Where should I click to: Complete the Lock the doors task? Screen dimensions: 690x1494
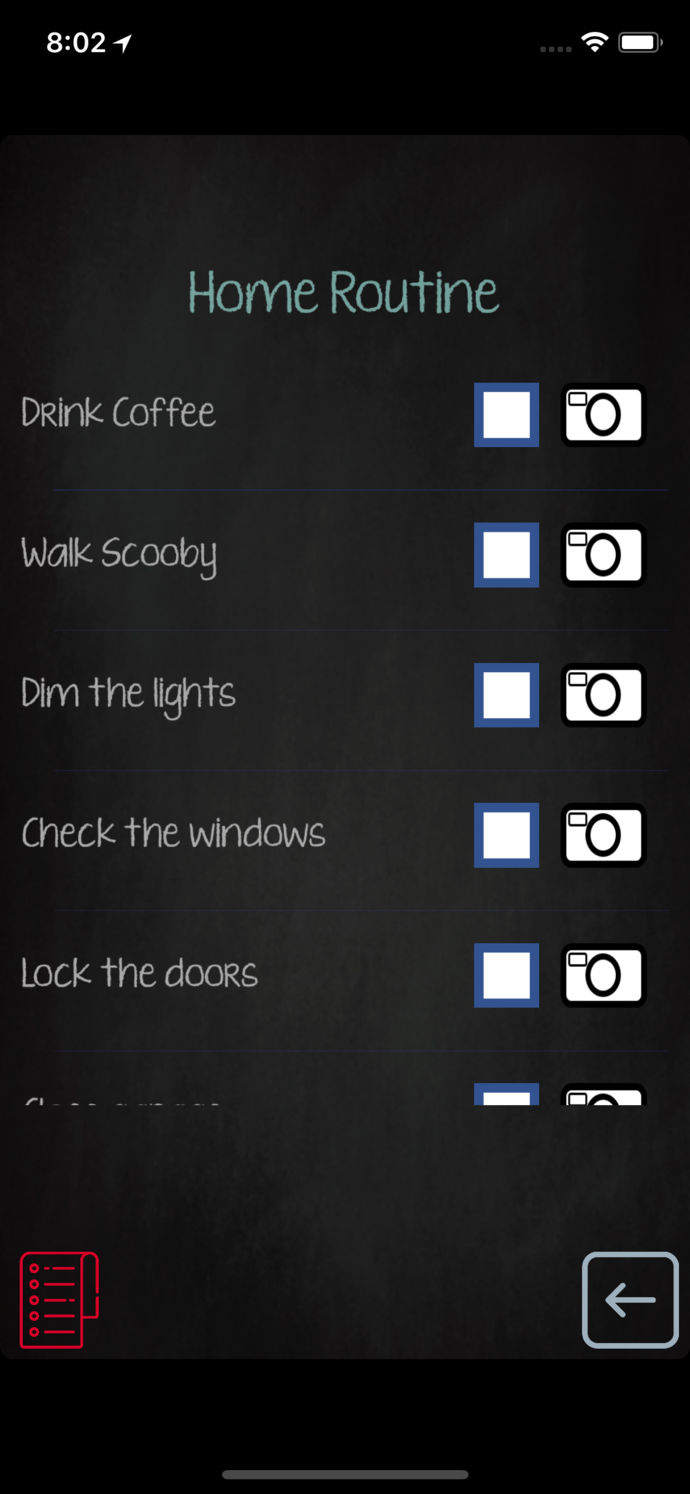pos(506,974)
